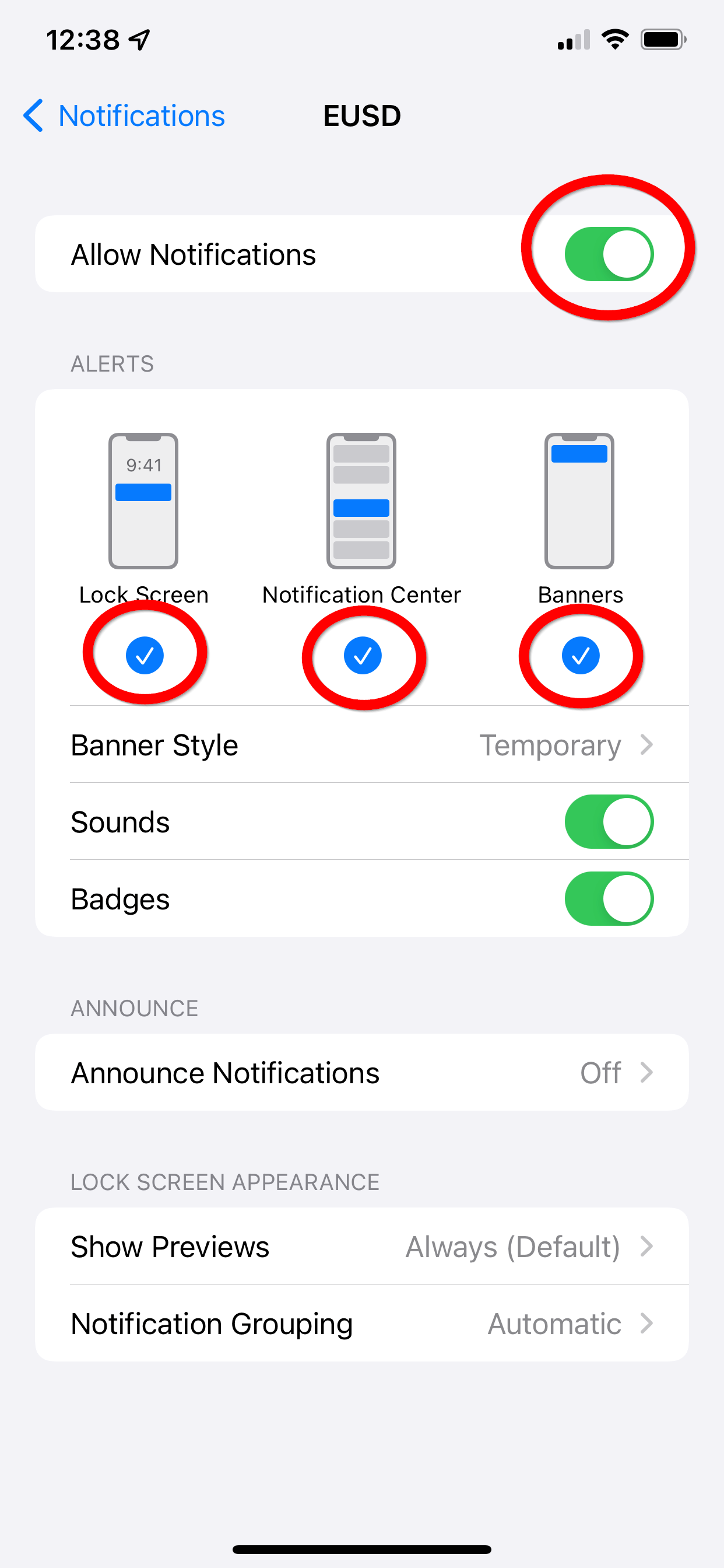Viewport: 724px width, 1568px height.
Task: Uncheck Lock Screen alerts
Action: tap(144, 656)
